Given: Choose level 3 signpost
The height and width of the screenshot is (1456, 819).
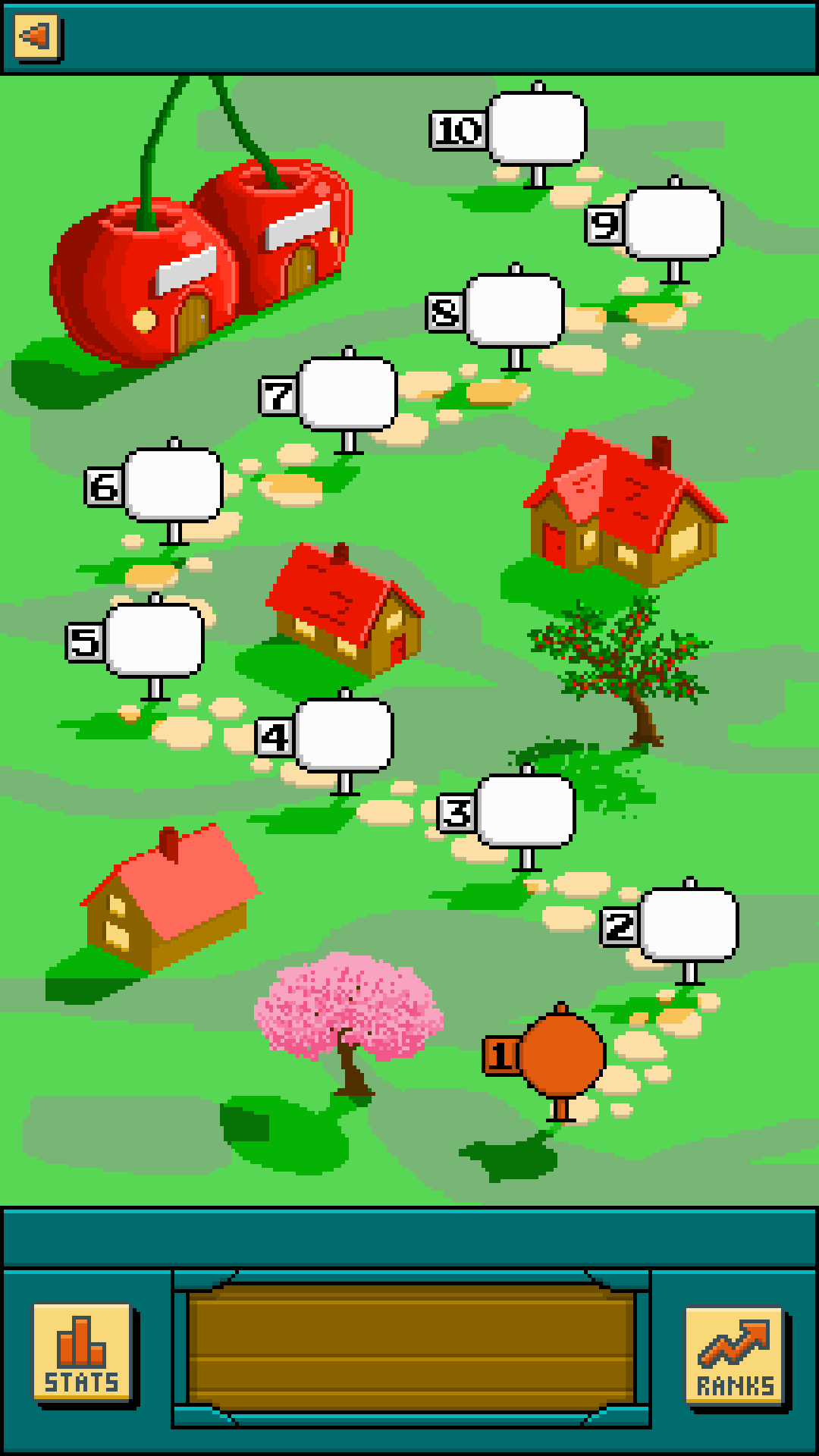Looking at the screenshot, I should [526, 811].
